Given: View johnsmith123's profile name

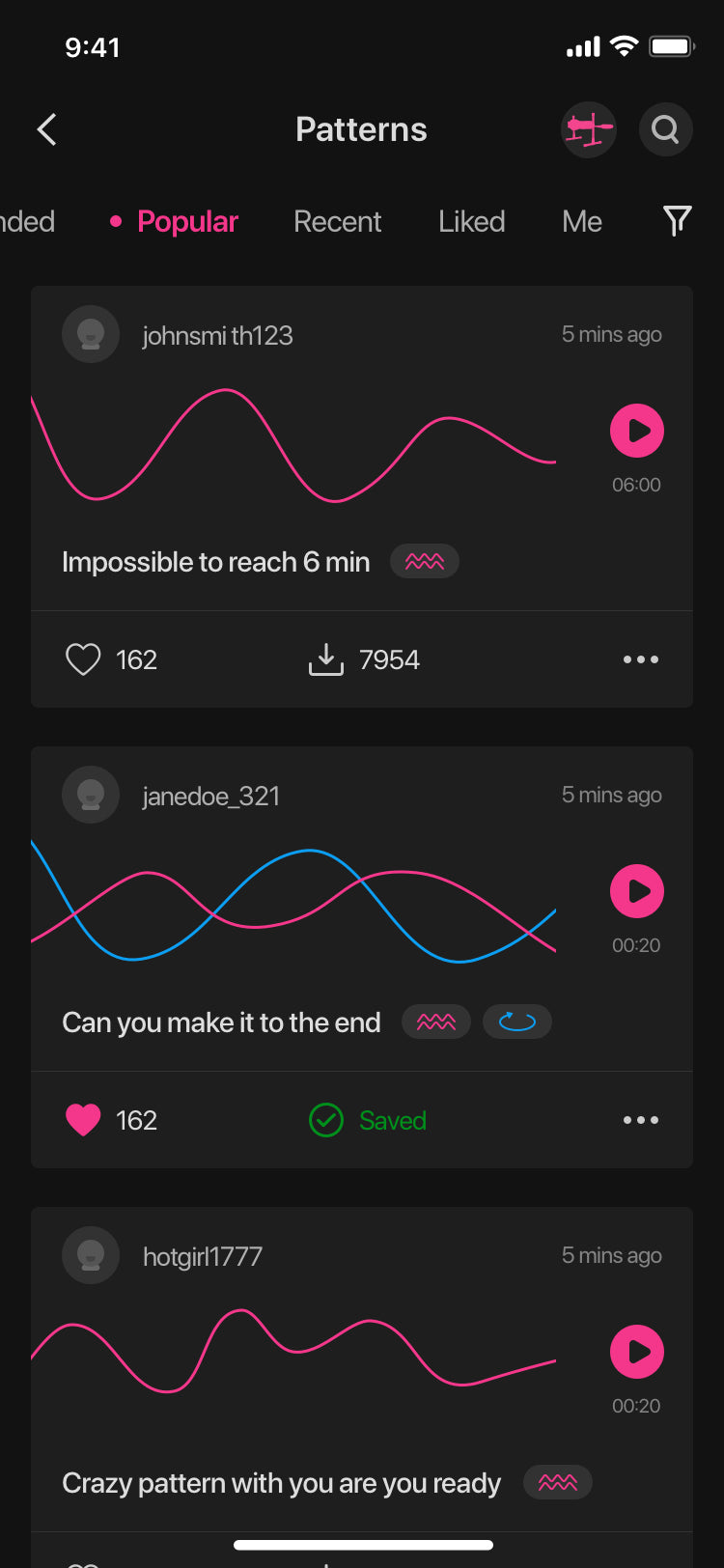Looking at the screenshot, I should pos(217,335).
